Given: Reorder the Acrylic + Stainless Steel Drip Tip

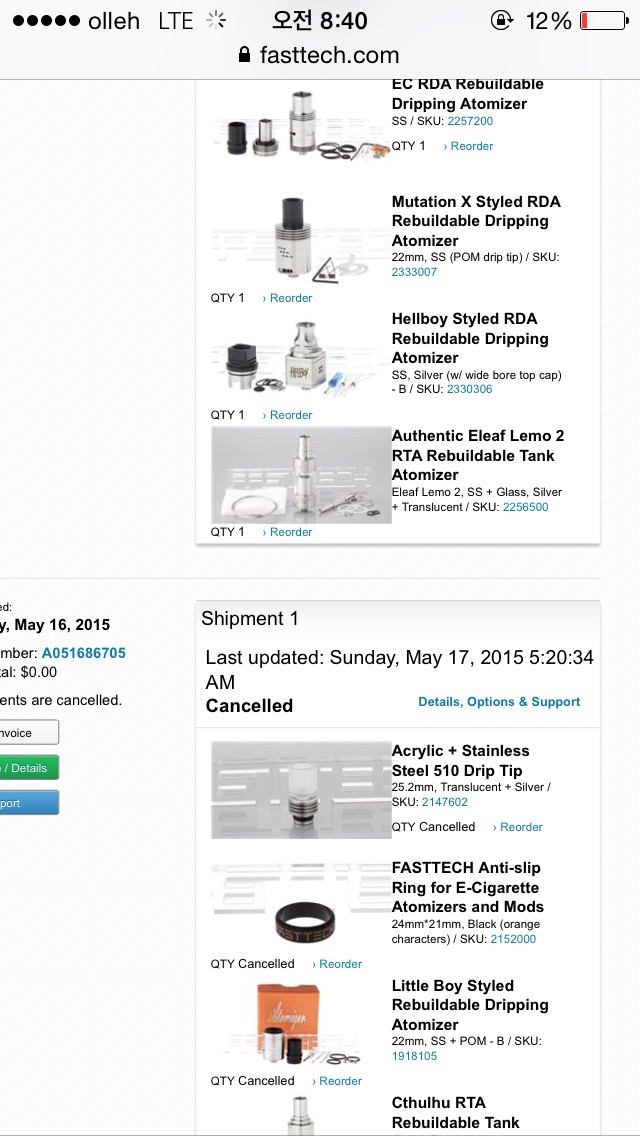Looking at the screenshot, I should tap(520, 827).
